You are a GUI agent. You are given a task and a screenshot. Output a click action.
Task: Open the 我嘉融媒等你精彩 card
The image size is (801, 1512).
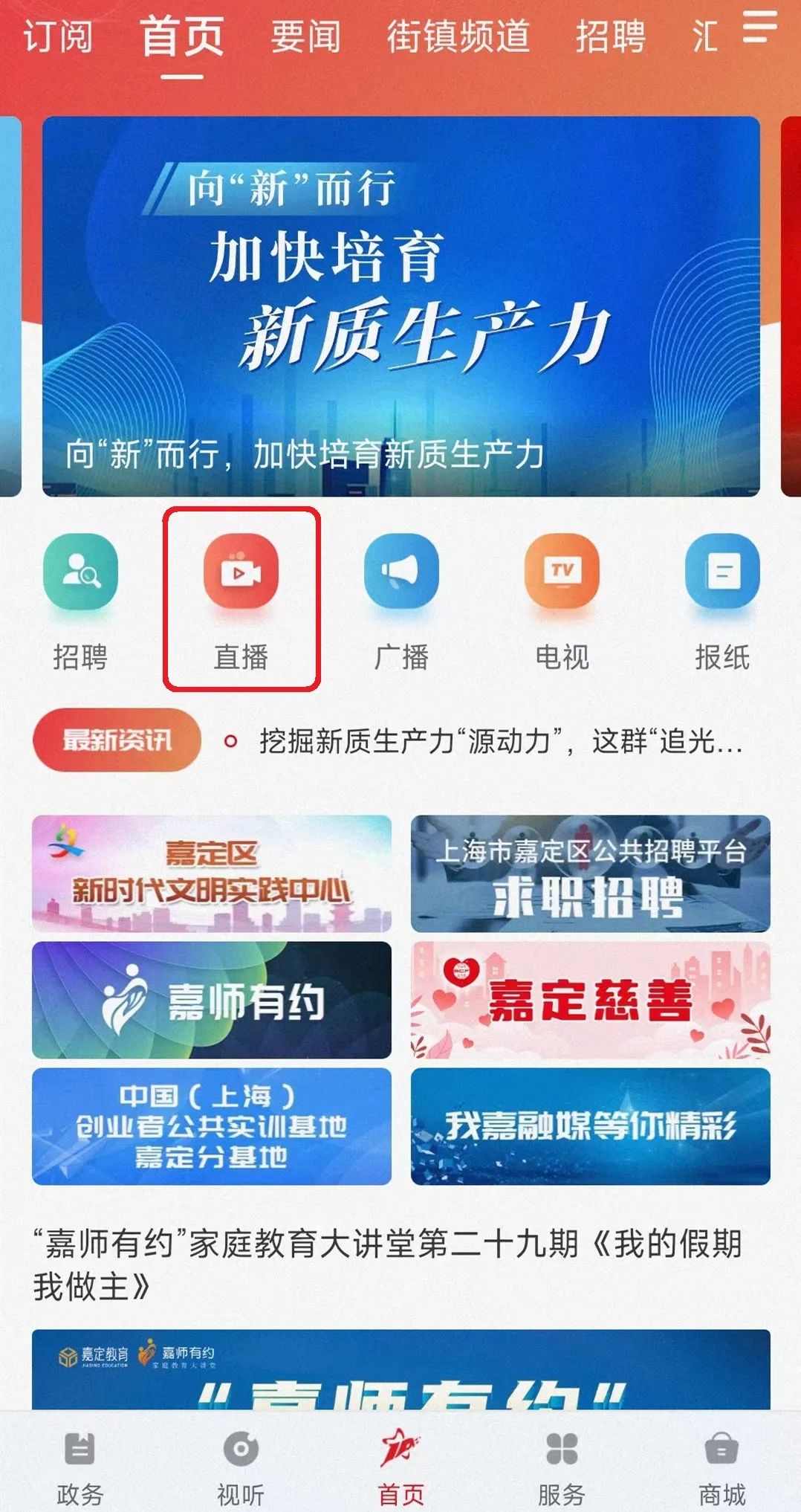point(590,1126)
